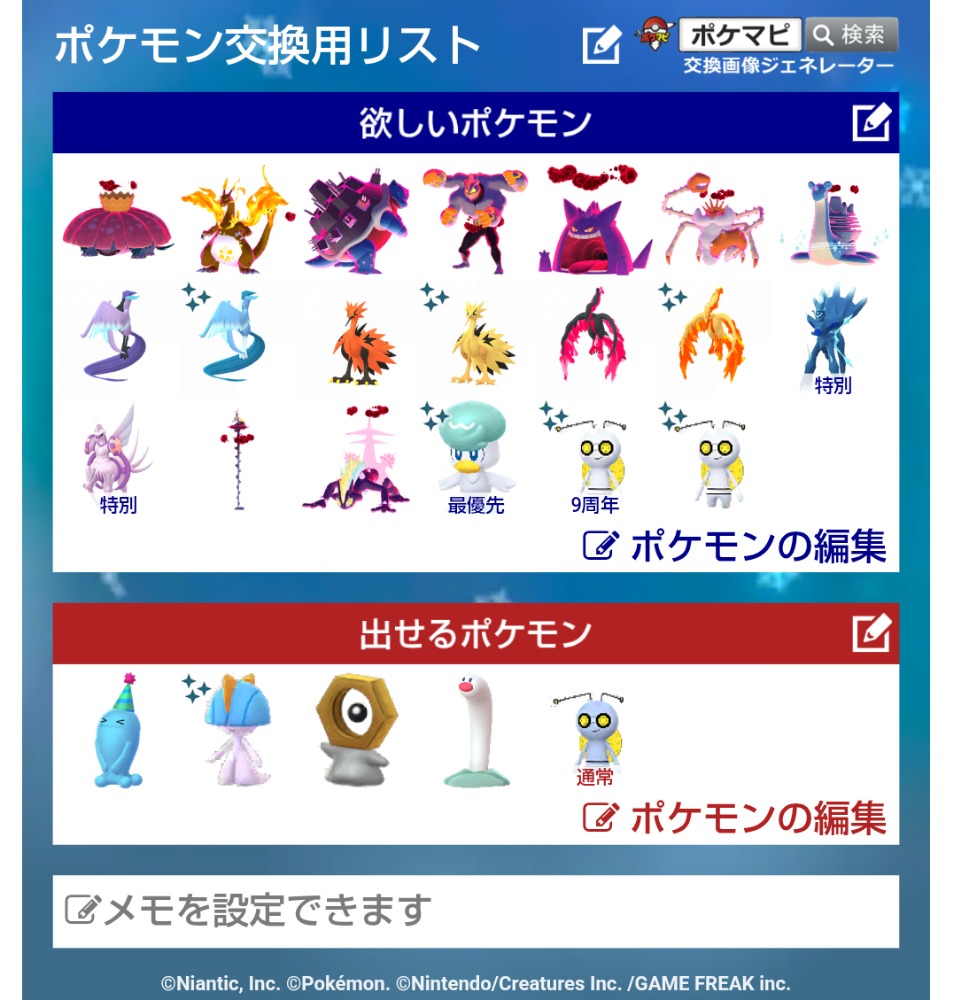This screenshot has width=953, height=1000.
Task: Set a memo in メモを設定できます field
Action: click(x=475, y=910)
